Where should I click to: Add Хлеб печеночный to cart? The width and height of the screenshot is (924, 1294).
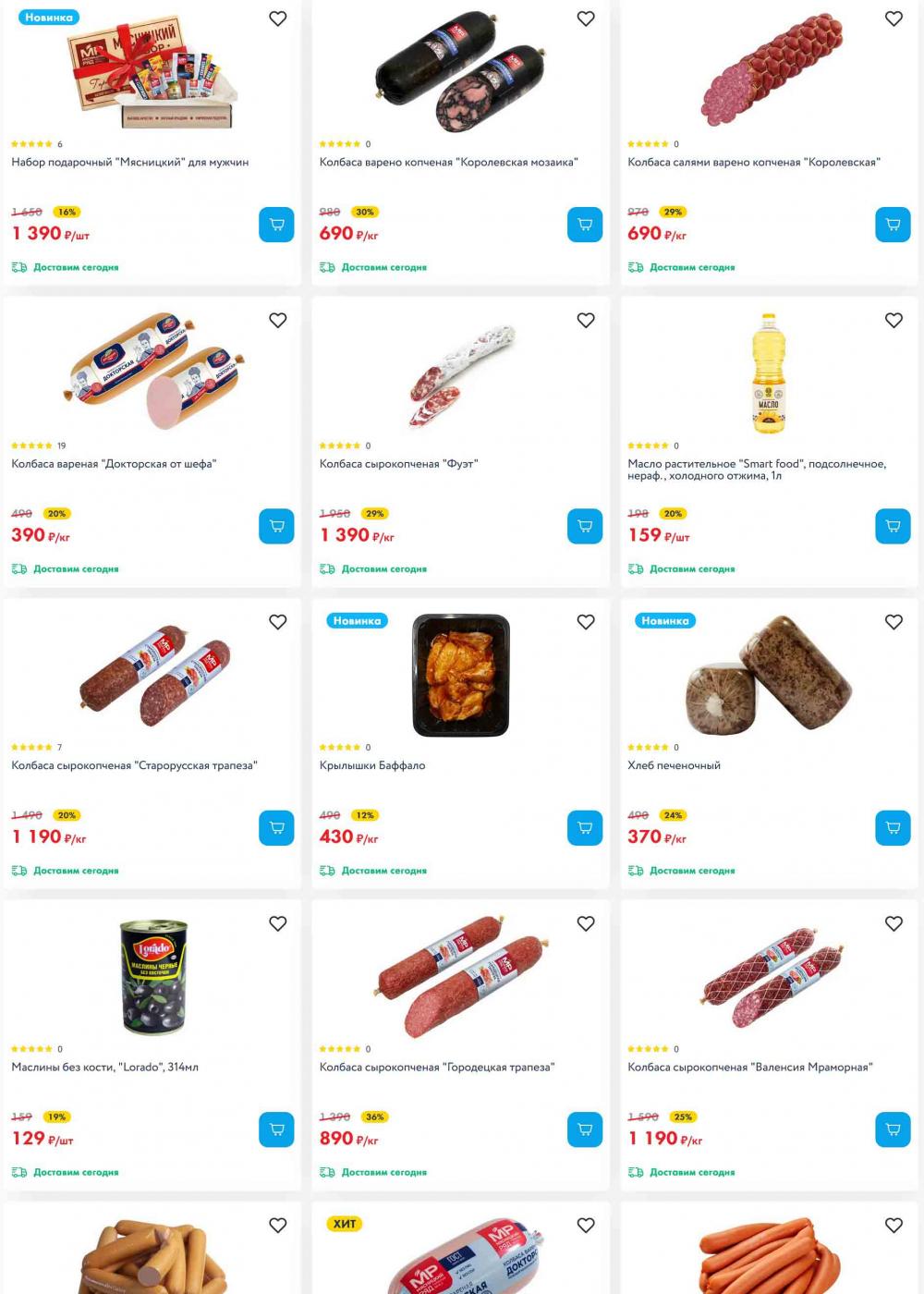click(893, 828)
